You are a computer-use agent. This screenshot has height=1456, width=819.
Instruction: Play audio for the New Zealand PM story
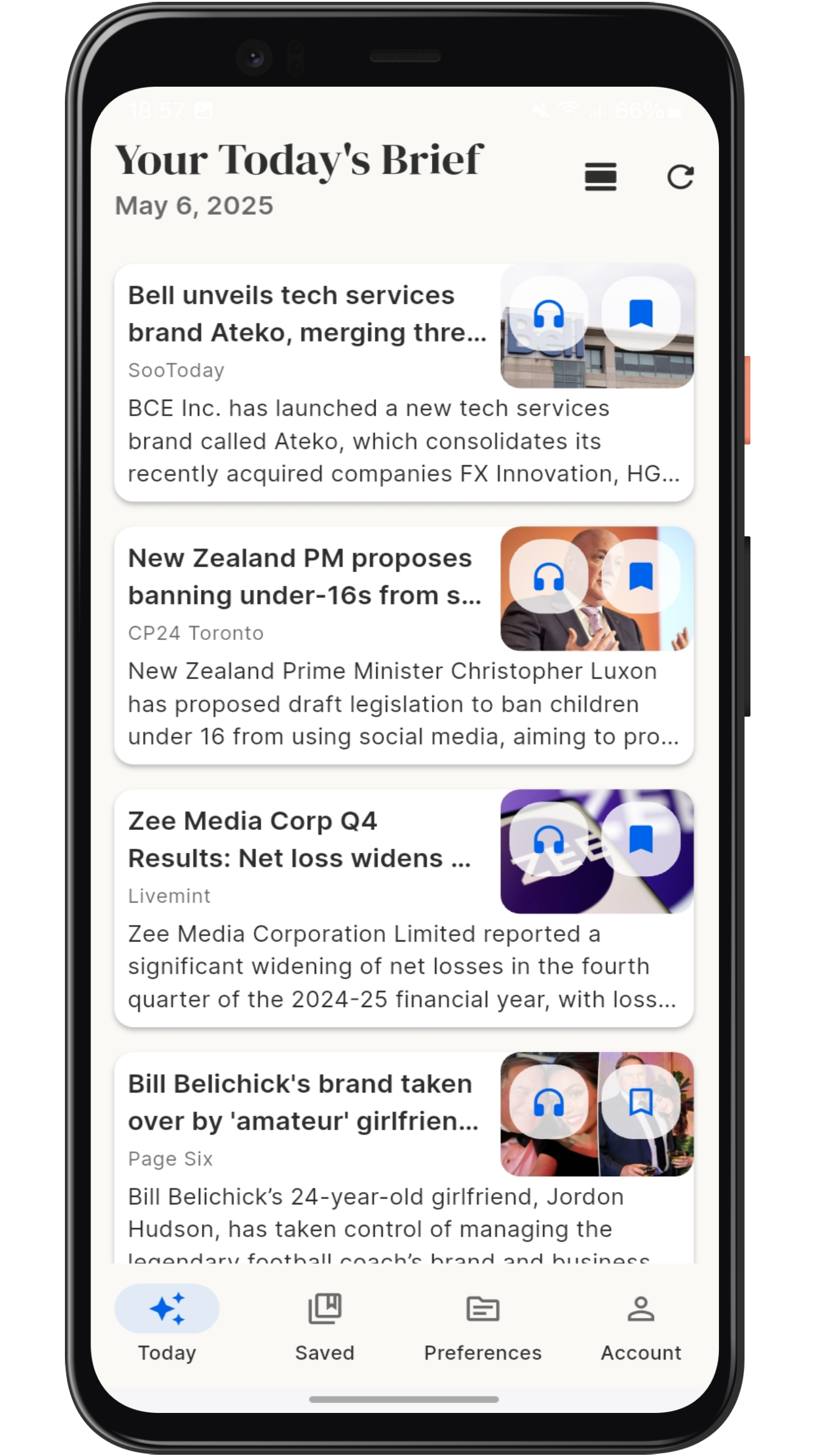tap(548, 576)
